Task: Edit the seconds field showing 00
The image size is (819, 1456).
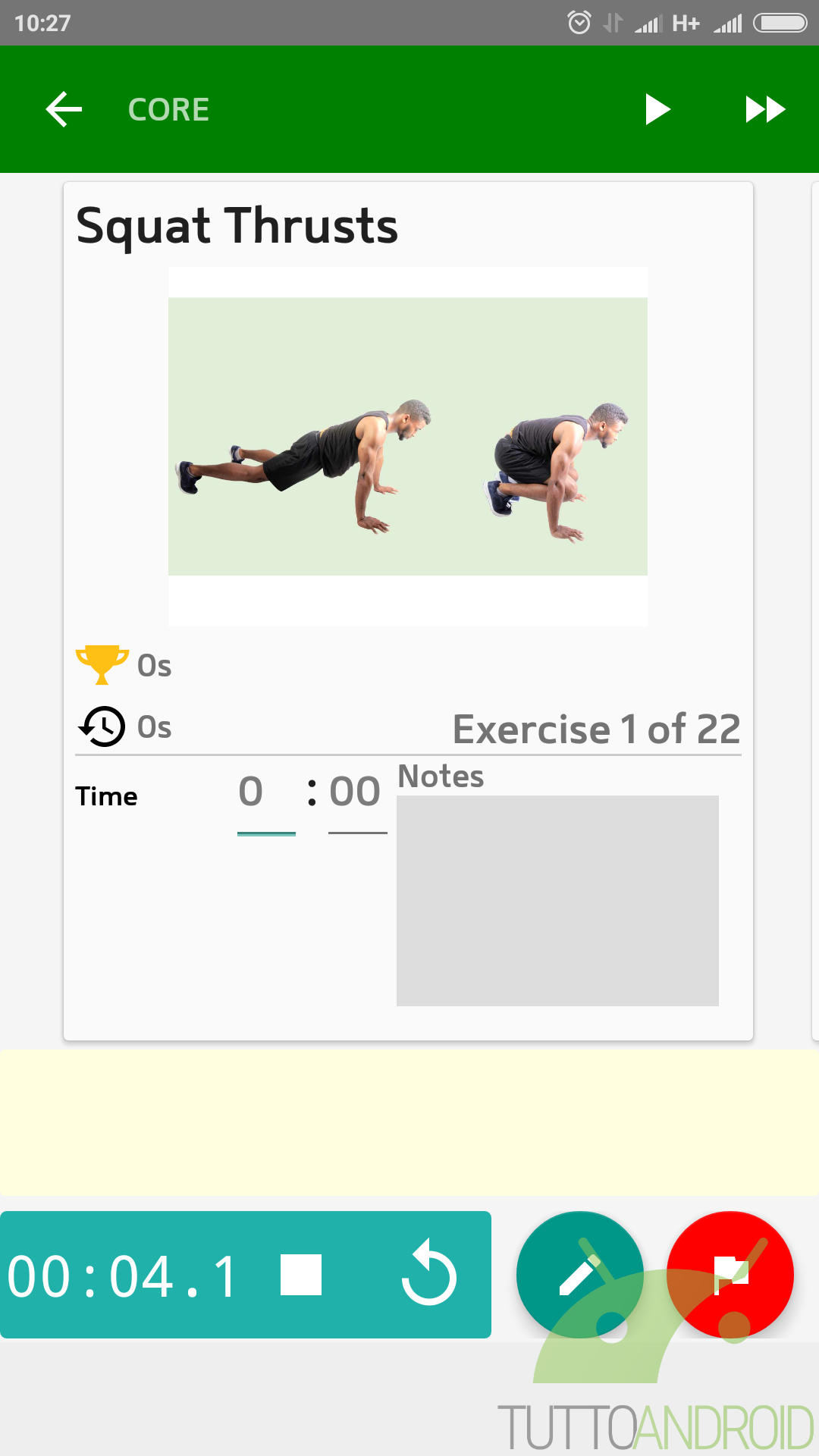Action: (x=356, y=796)
